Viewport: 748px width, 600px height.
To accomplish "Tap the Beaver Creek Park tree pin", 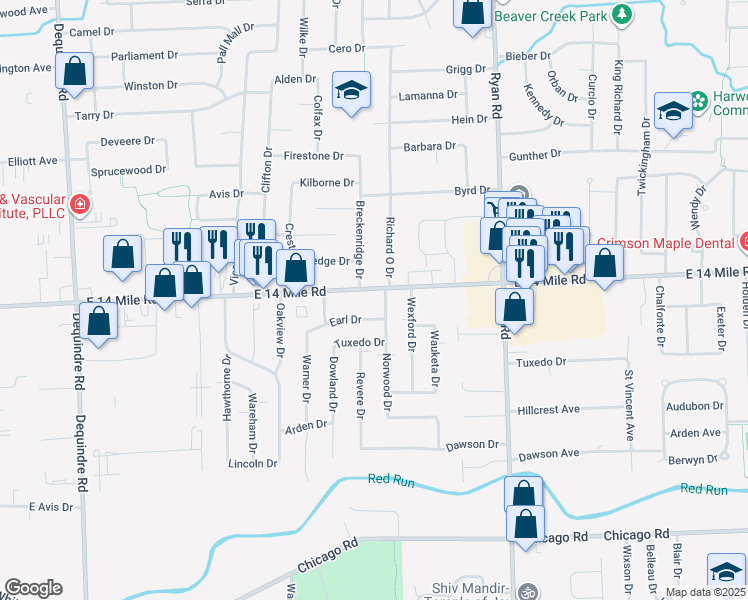I will 622,14.
